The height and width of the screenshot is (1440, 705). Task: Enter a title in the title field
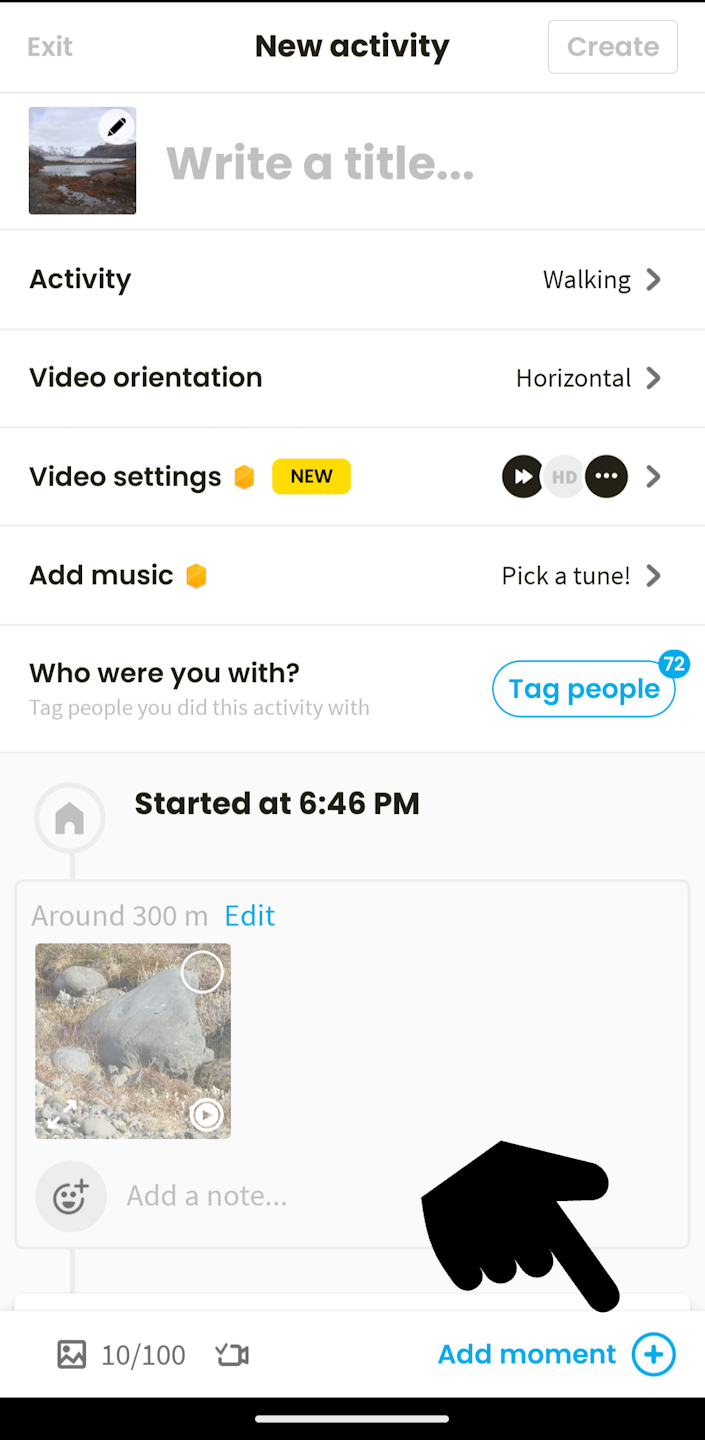[x=400, y=163]
